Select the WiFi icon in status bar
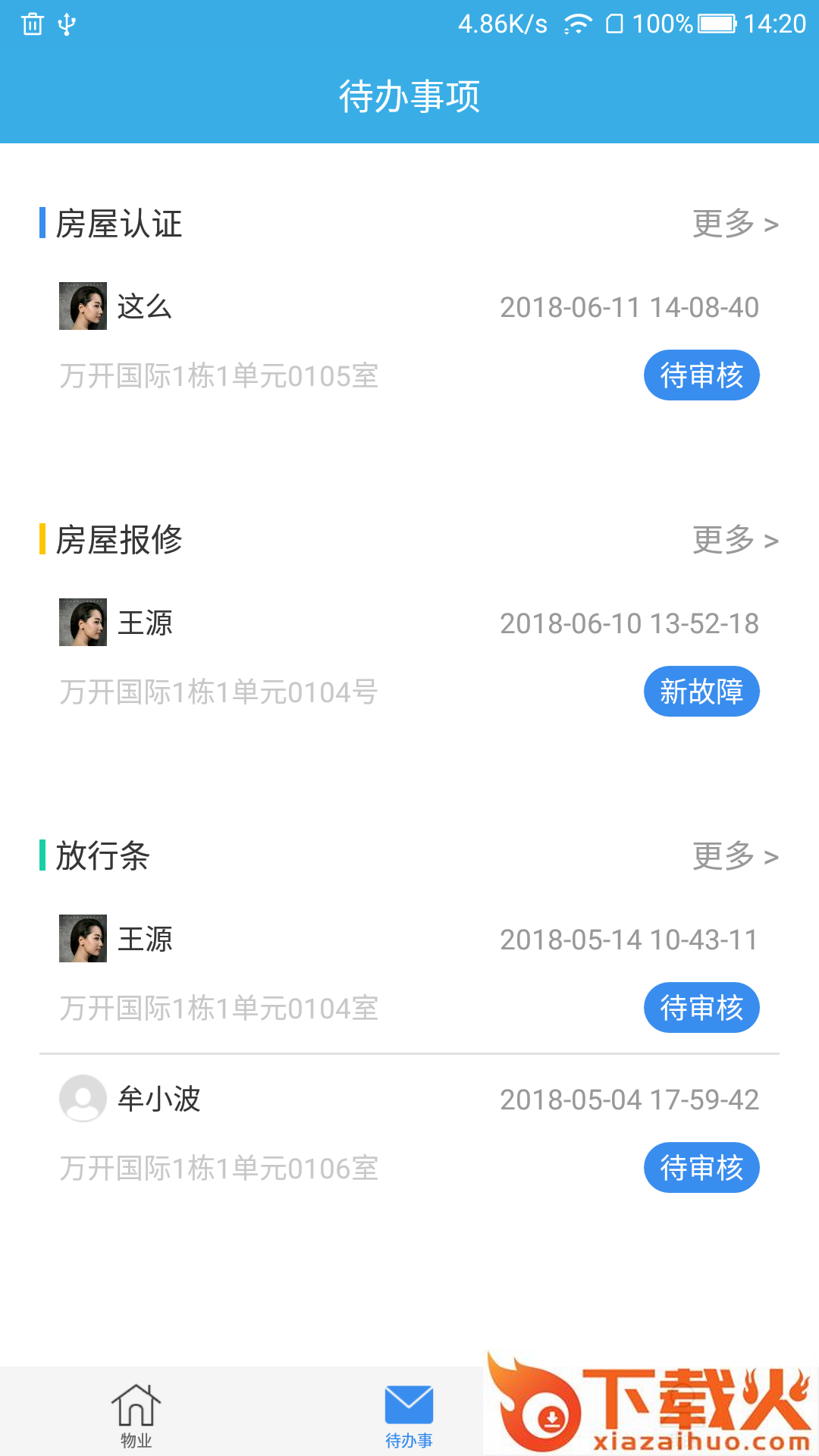819x1456 pixels. click(x=578, y=23)
